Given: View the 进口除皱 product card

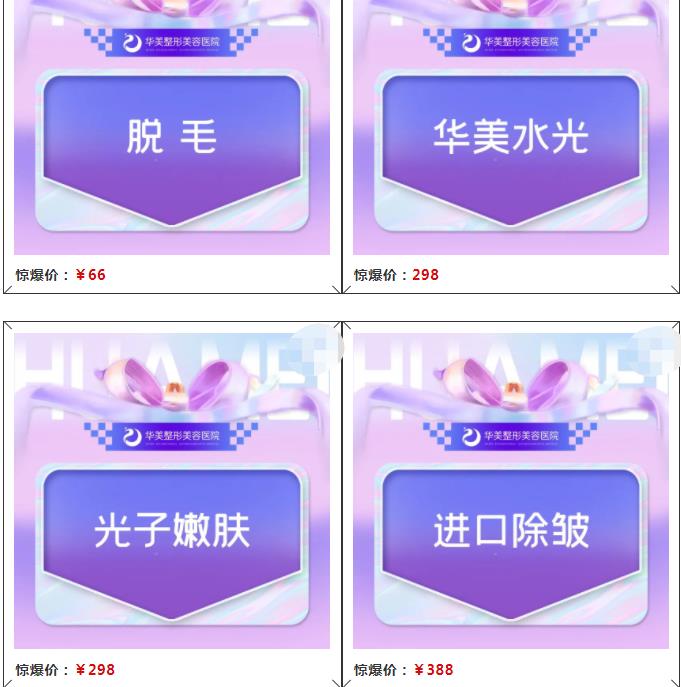Looking at the screenshot, I should pos(510,530).
